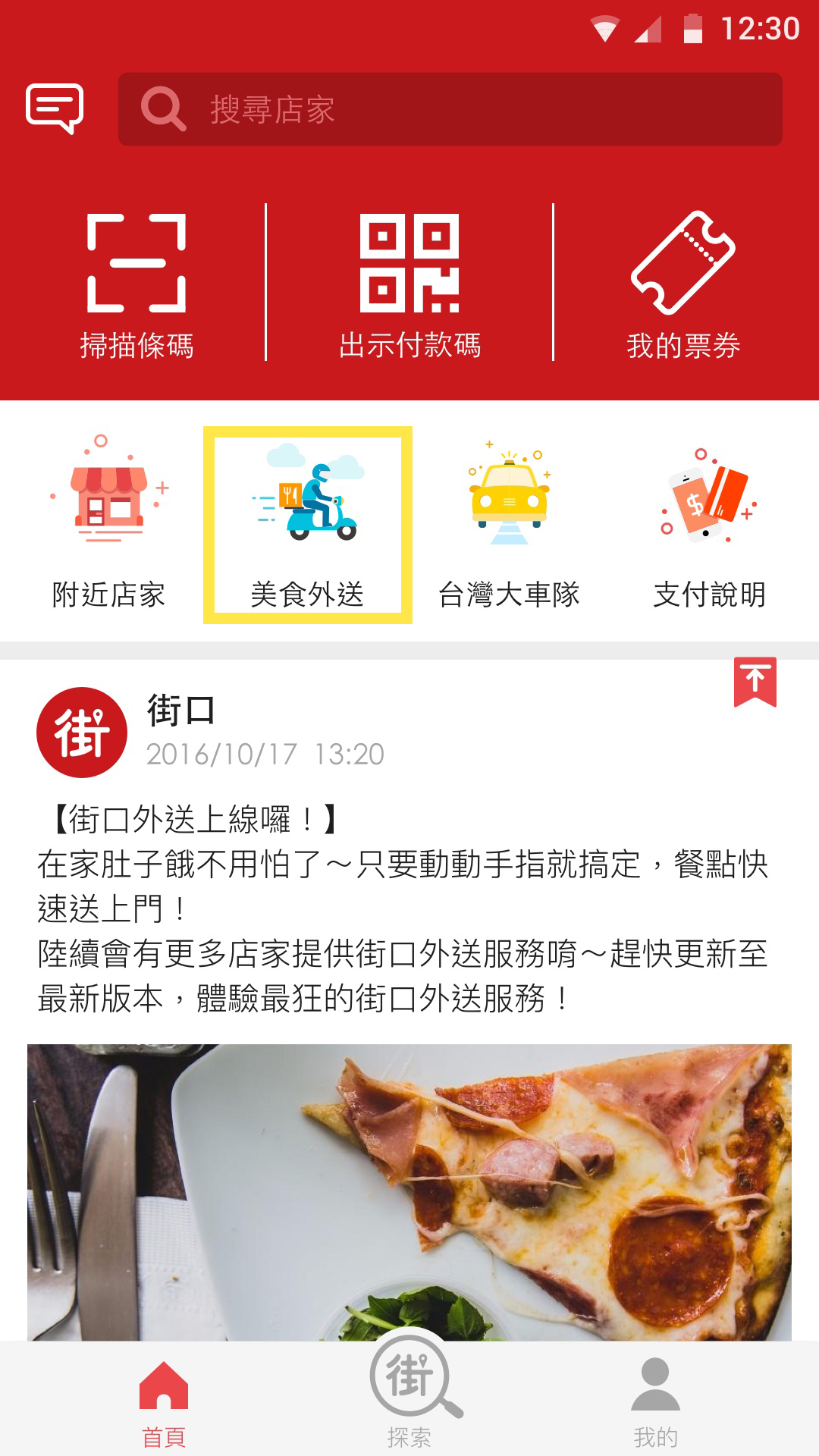Open the 街口 profile avatar
The width and height of the screenshot is (819, 1456).
(x=82, y=733)
